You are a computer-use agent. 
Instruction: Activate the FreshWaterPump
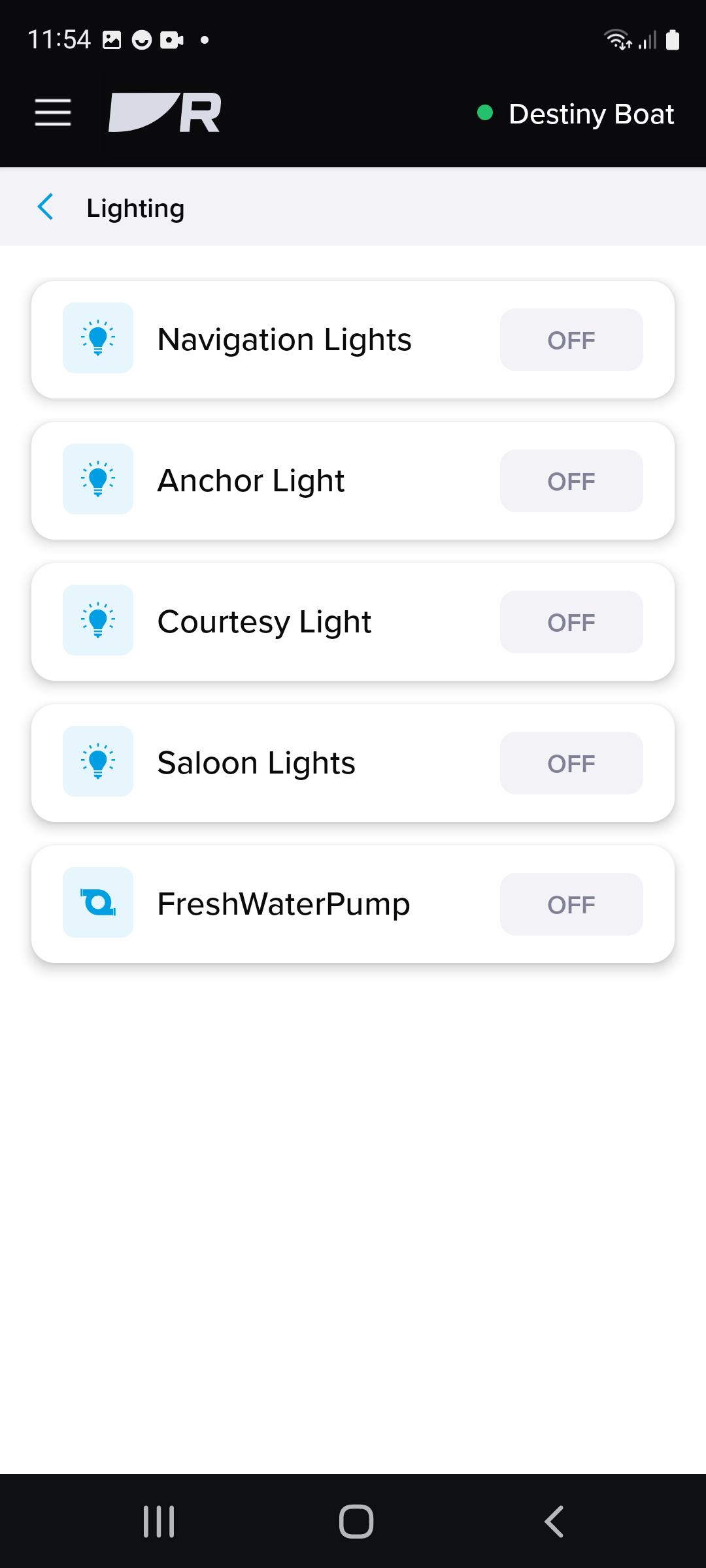(571, 904)
